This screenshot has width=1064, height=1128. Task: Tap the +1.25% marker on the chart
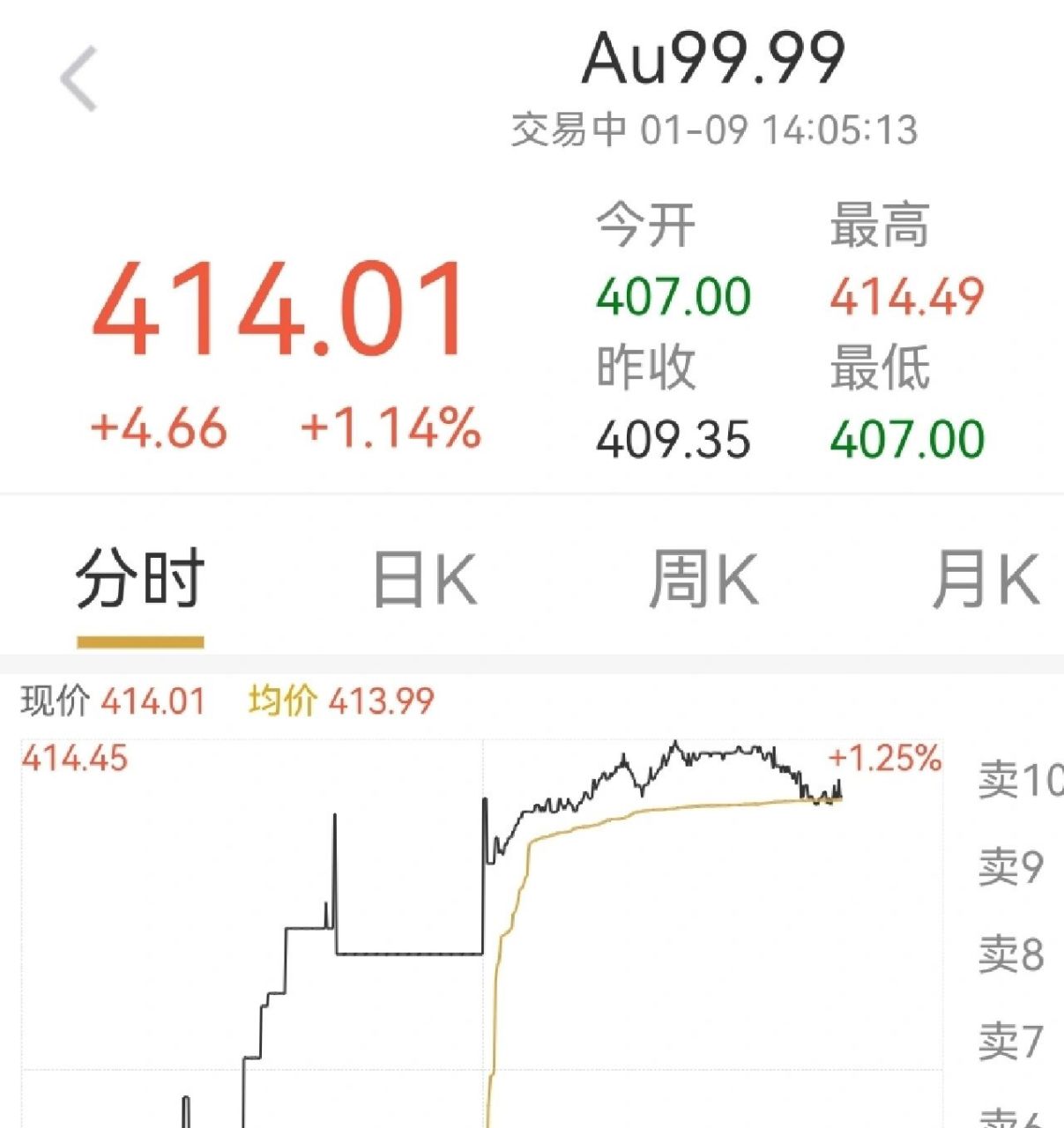pos(882,758)
